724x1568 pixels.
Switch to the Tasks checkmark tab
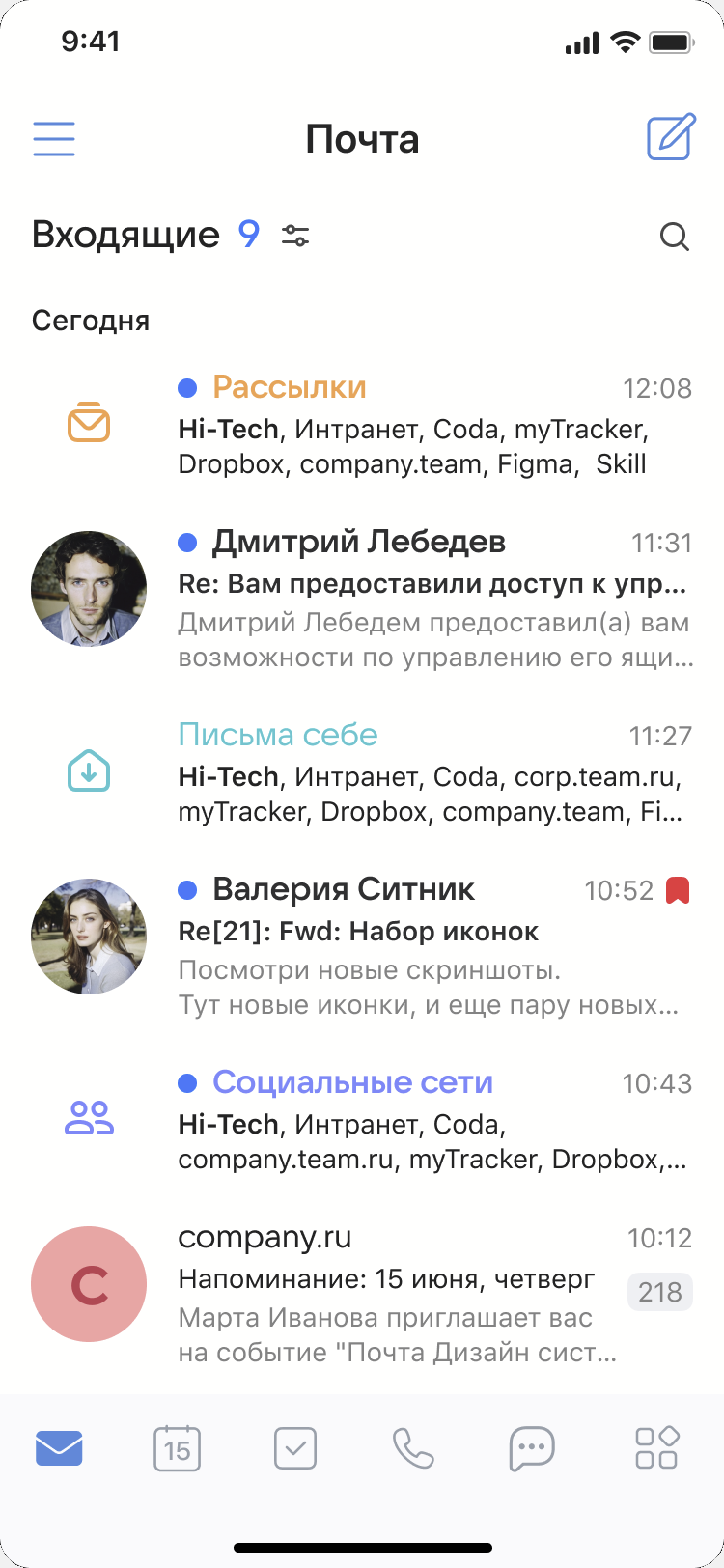[x=295, y=1448]
